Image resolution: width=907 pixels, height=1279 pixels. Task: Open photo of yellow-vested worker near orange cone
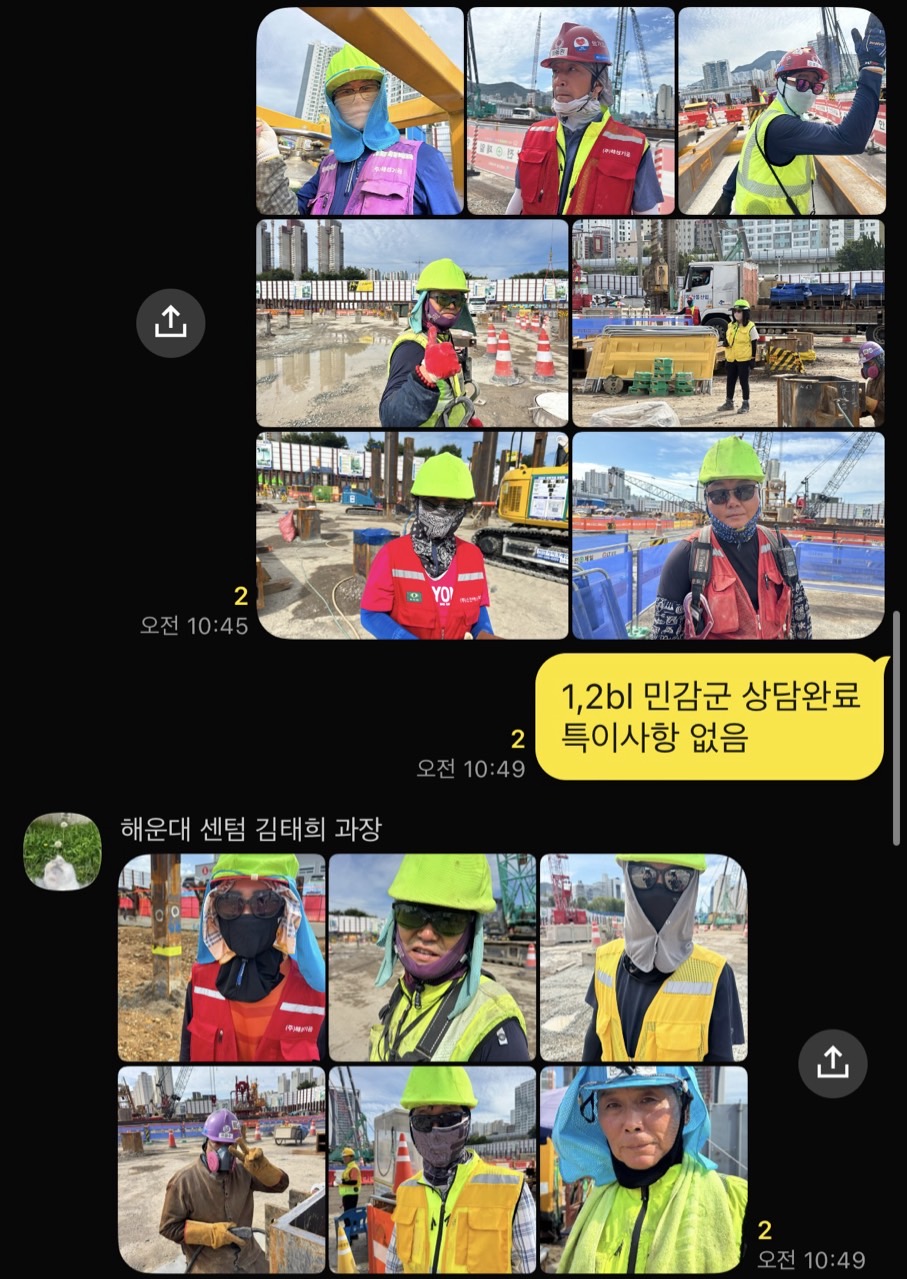tap(432, 1169)
